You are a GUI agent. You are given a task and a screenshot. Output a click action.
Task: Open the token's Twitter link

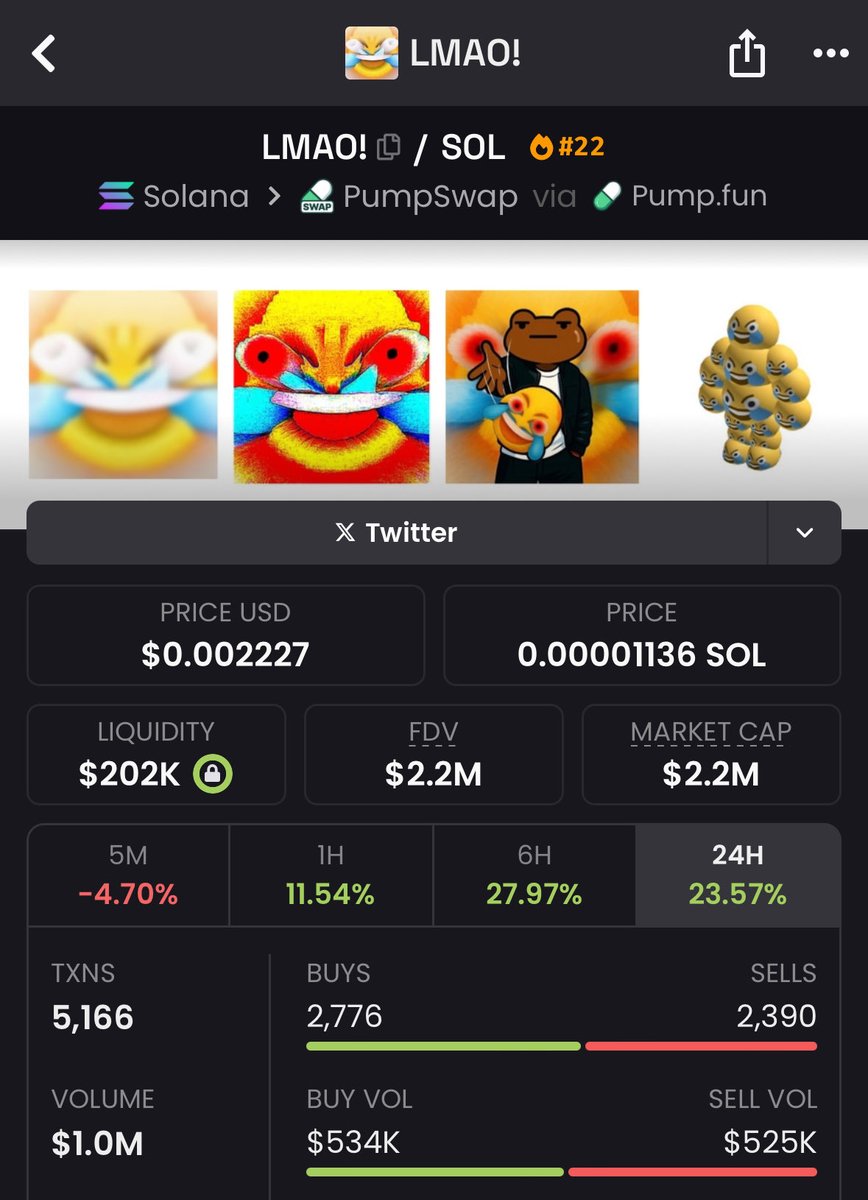397,533
